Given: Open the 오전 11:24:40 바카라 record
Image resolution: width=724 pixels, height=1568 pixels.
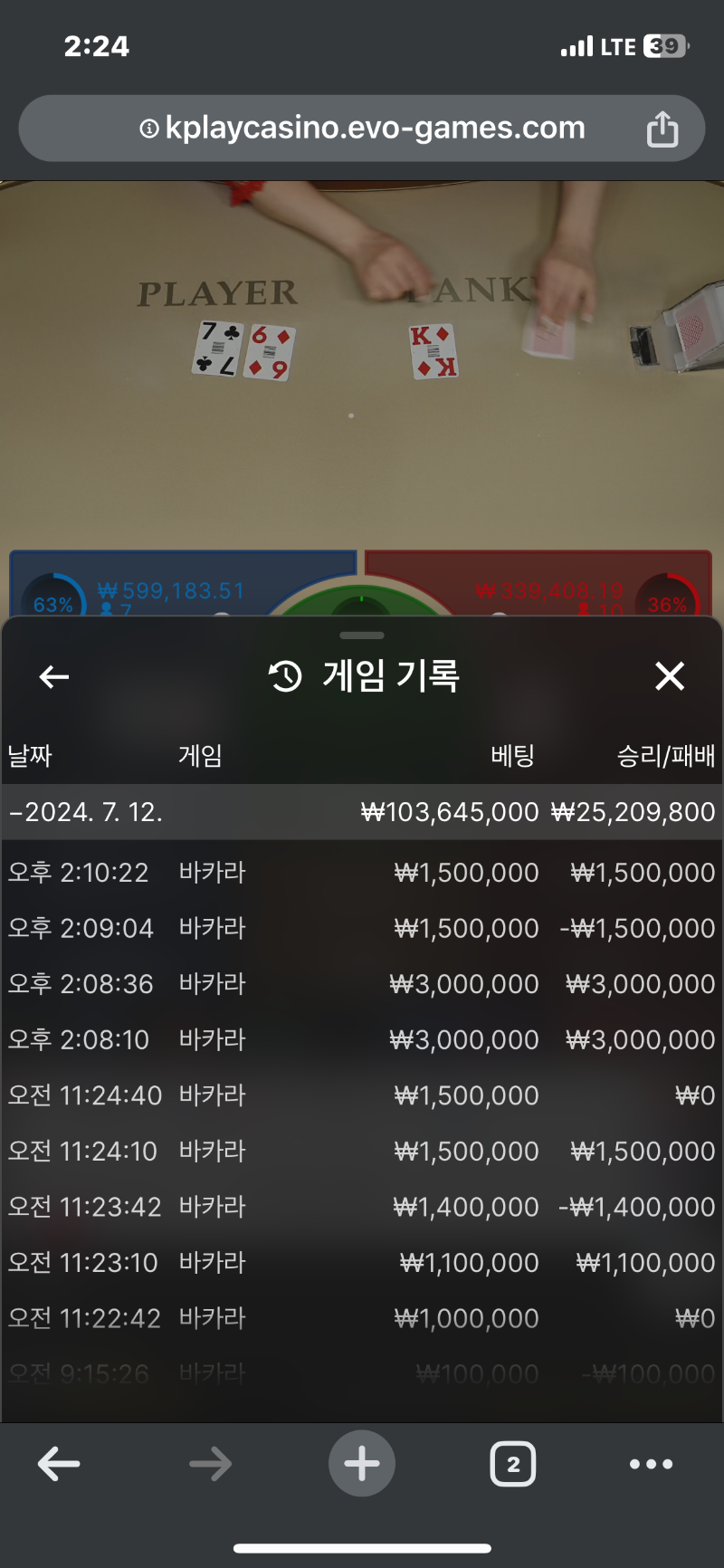Looking at the screenshot, I should (x=362, y=1096).
